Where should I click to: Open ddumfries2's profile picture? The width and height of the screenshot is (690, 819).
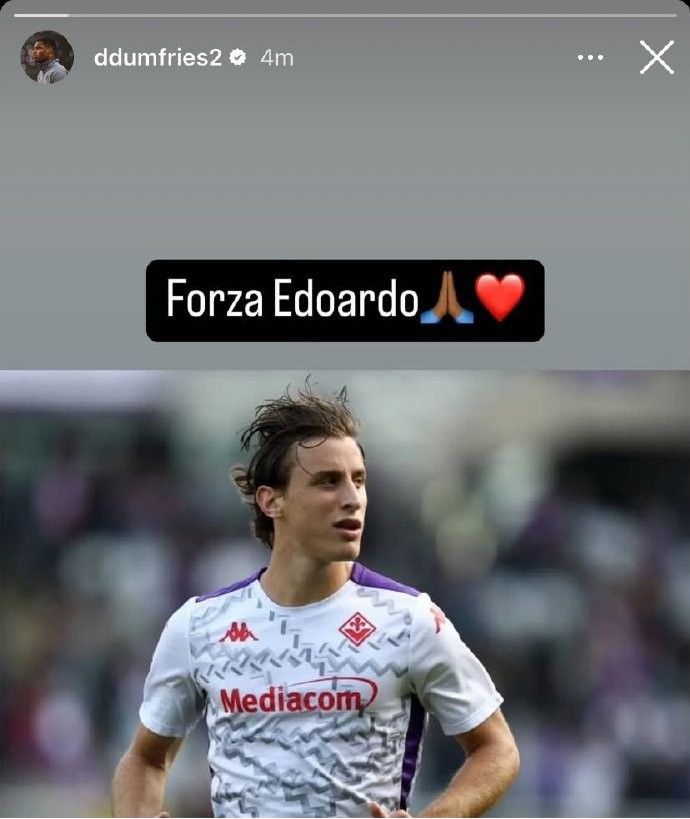tap(47, 57)
